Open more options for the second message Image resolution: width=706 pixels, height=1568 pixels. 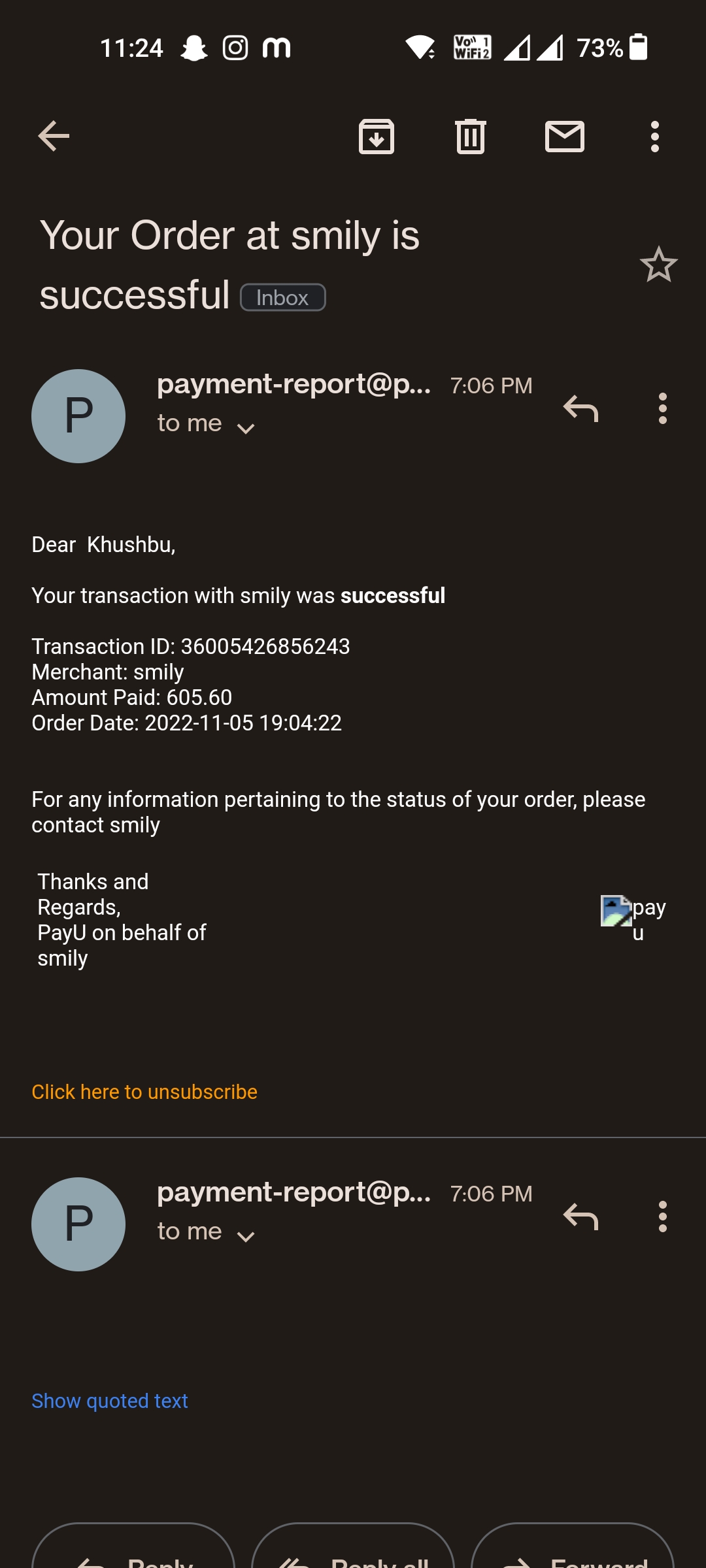[x=662, y=1217]
